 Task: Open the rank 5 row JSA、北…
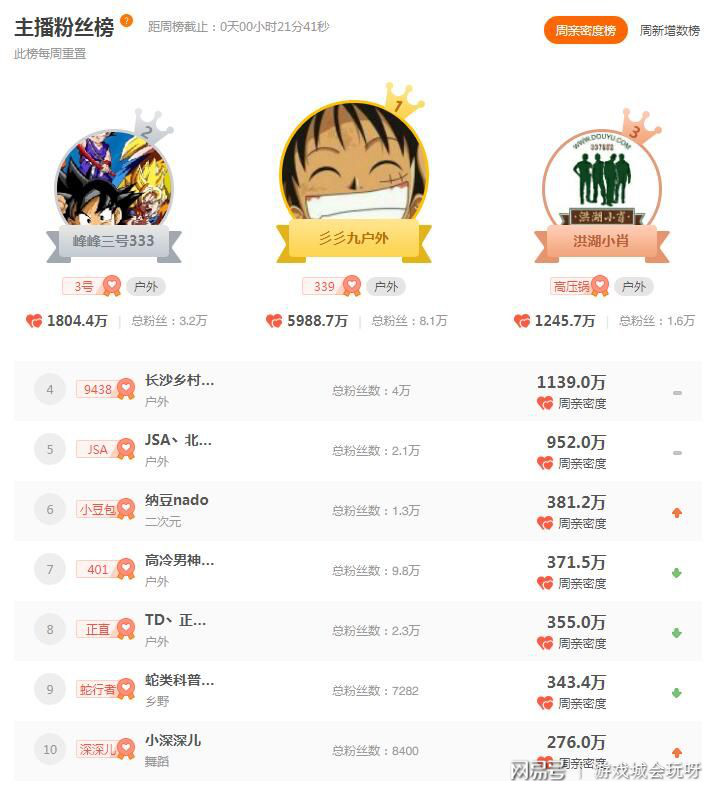point(178,440)
